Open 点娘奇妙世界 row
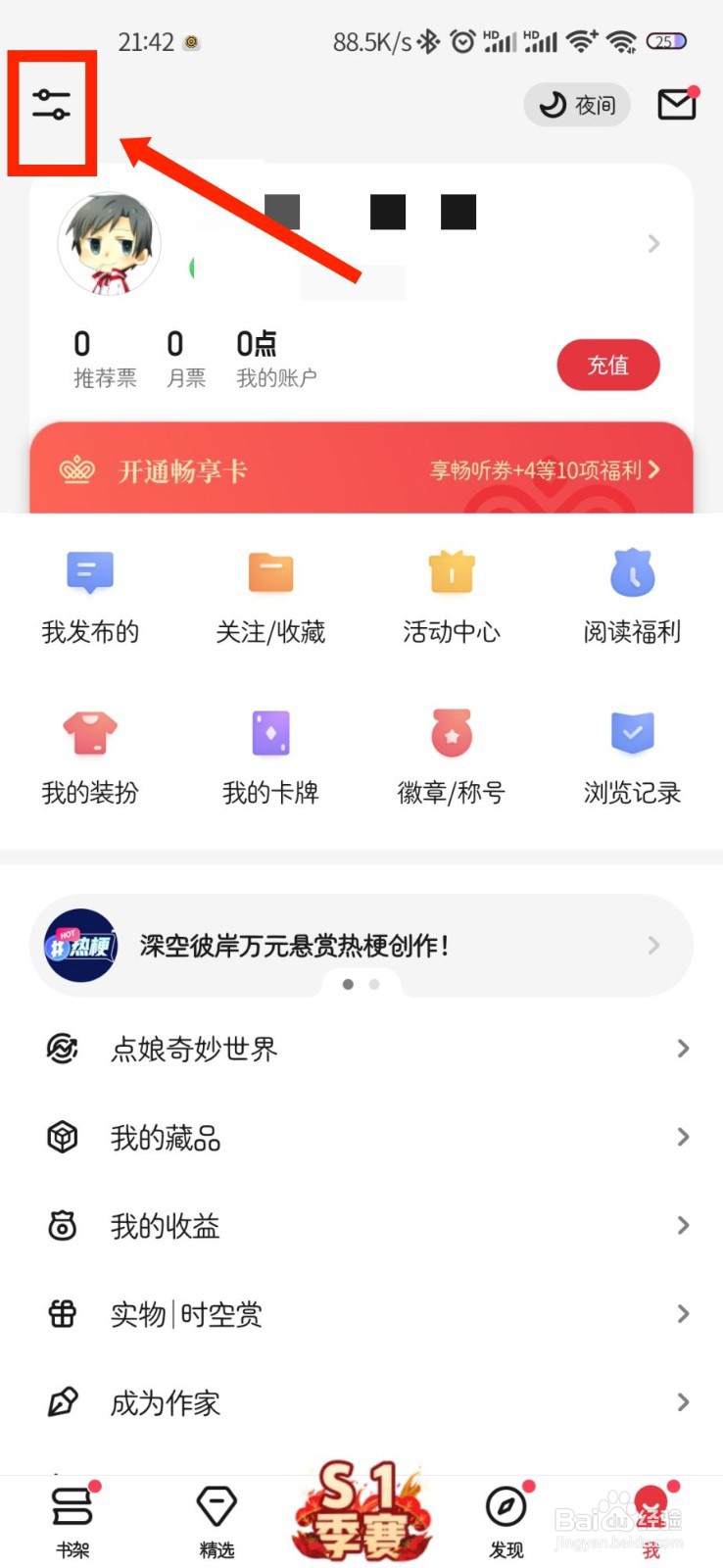The height and width of the screenshot is (1568, 723). pyautogui.click(x=361, y=1049)
